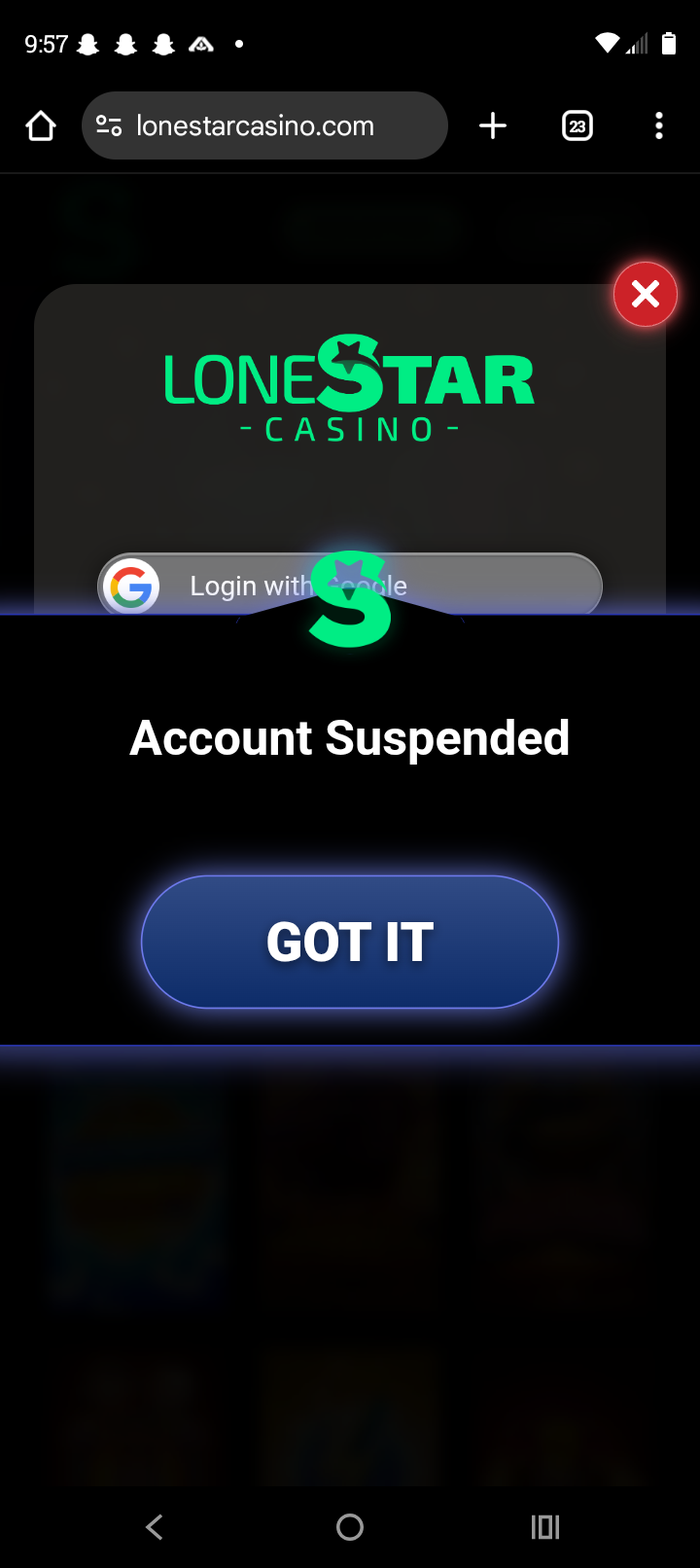Close the login popup with red X

[x=645, y=294]
